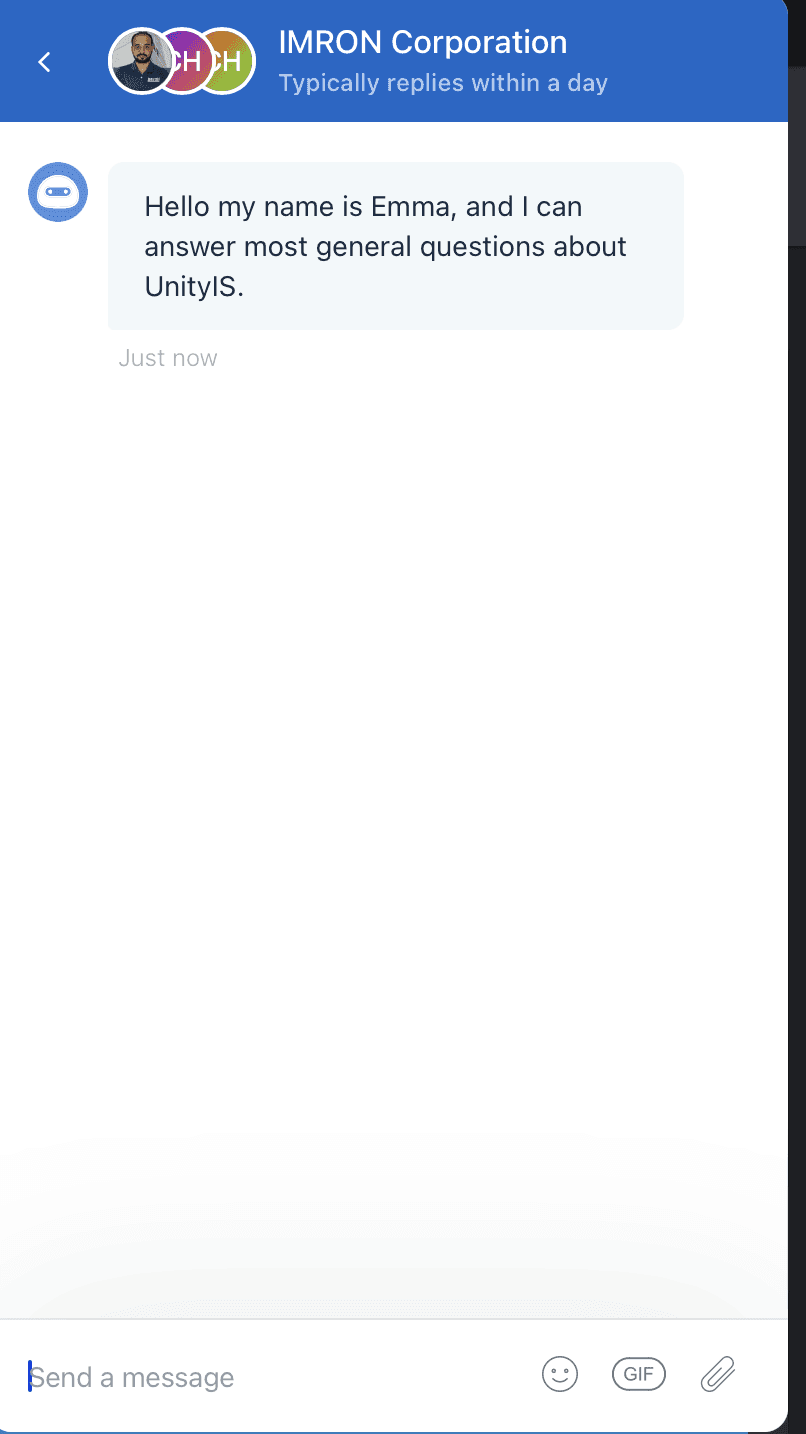Tap the Send a message field
Screen dimensions: 806x1434
(270, 1377)
